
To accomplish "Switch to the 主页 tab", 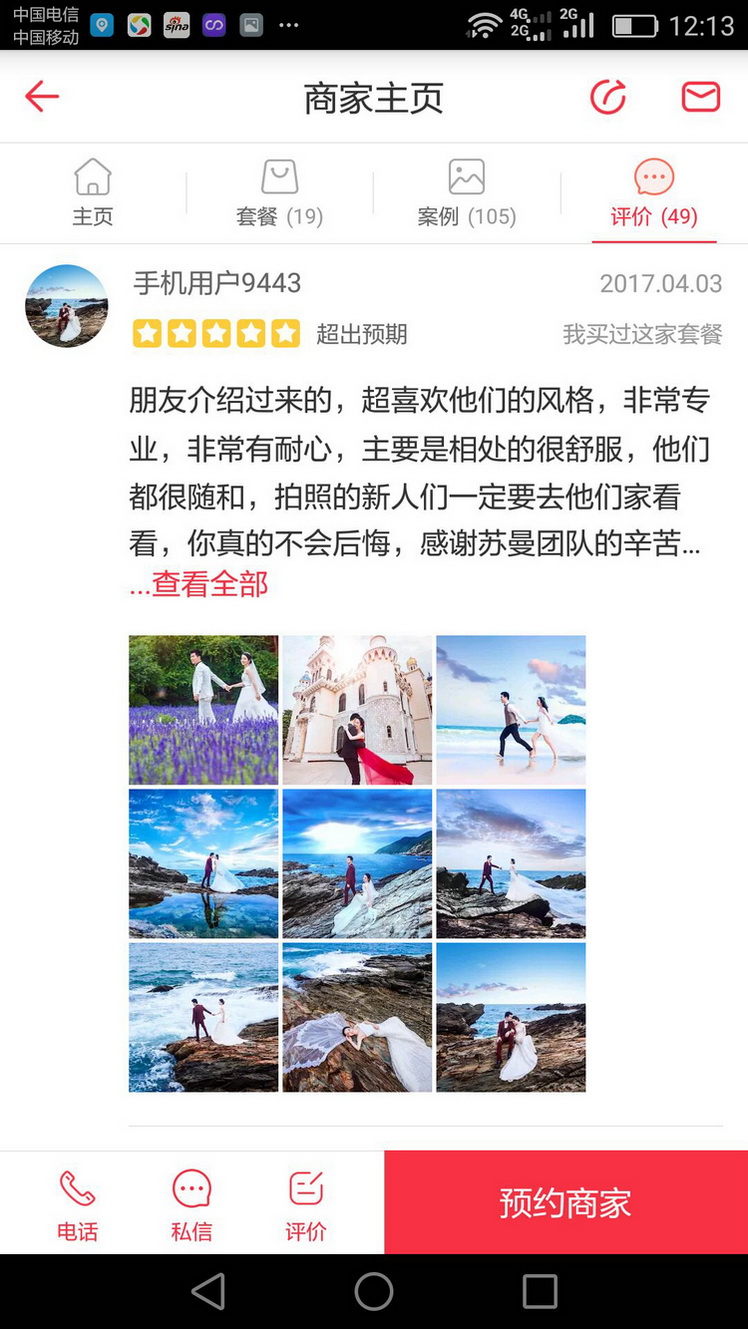I will [x=93, y=193].
